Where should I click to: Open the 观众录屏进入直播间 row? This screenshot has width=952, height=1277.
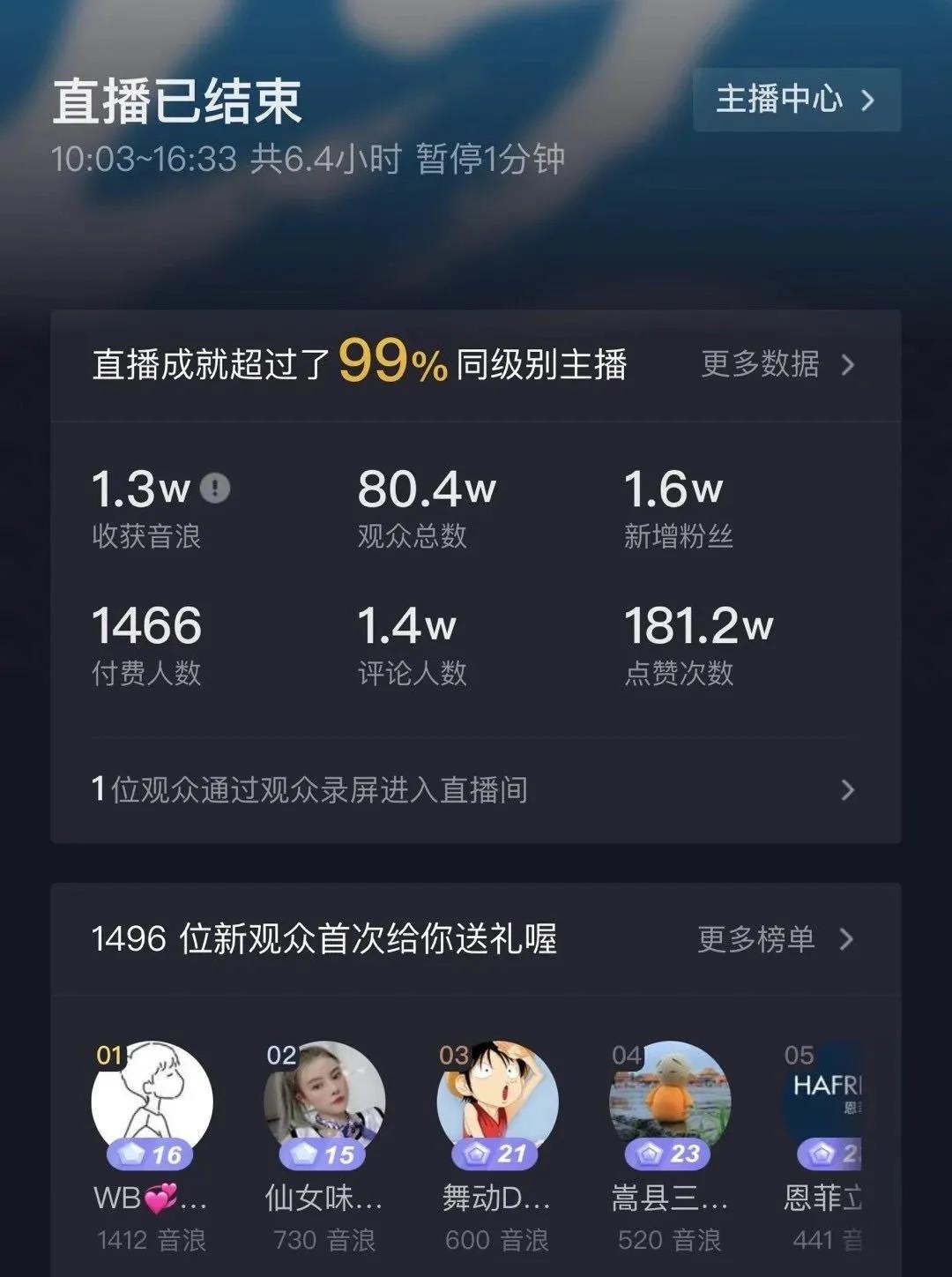click(x=474, y=790)
